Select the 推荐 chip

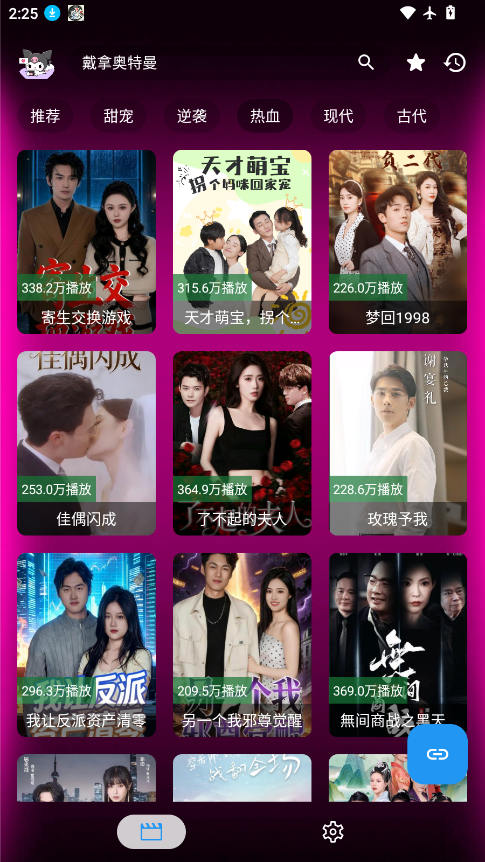pyautogui.click(x=45, y=116)
